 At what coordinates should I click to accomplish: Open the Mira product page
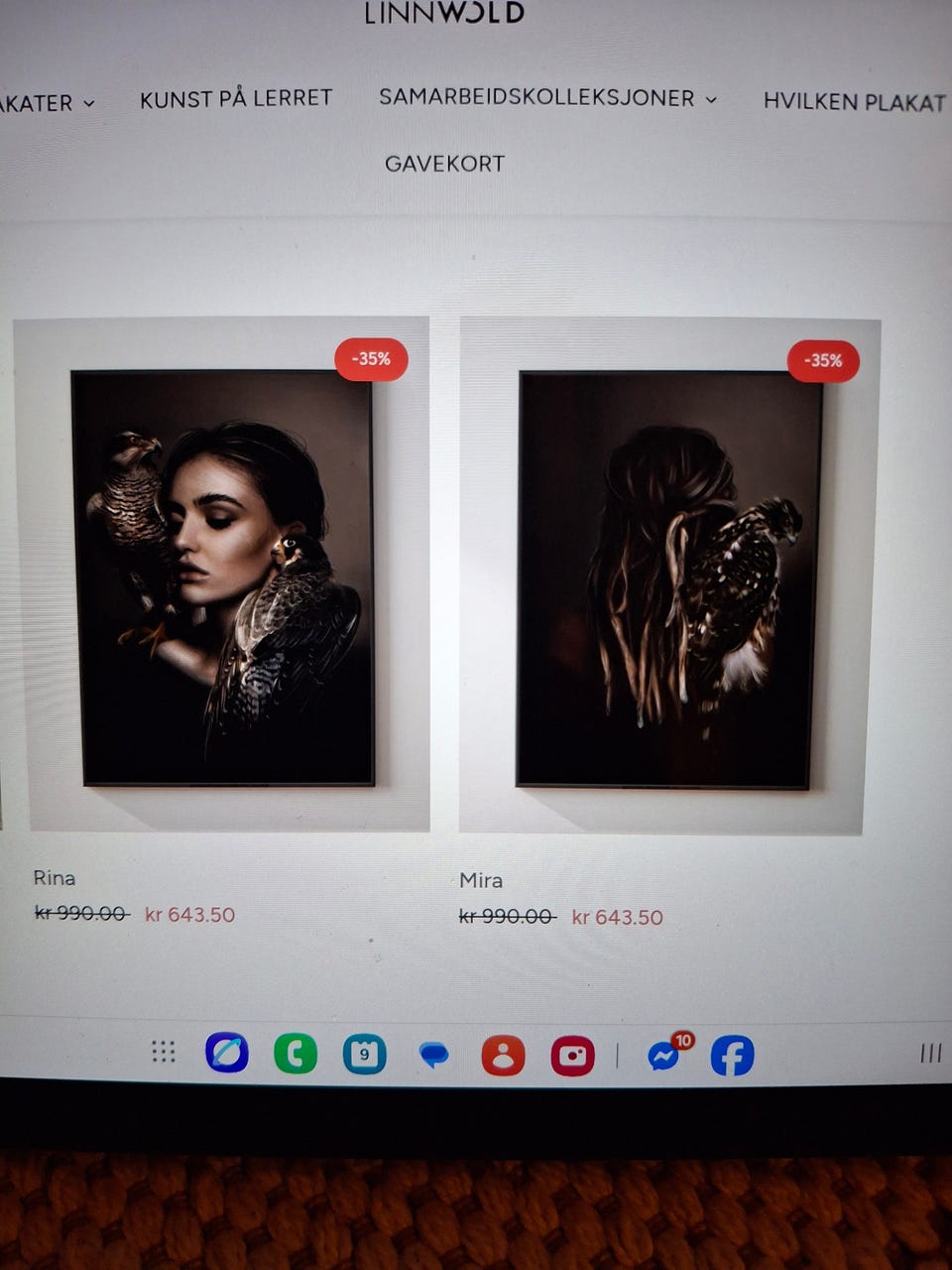click(x=482, y=880)
